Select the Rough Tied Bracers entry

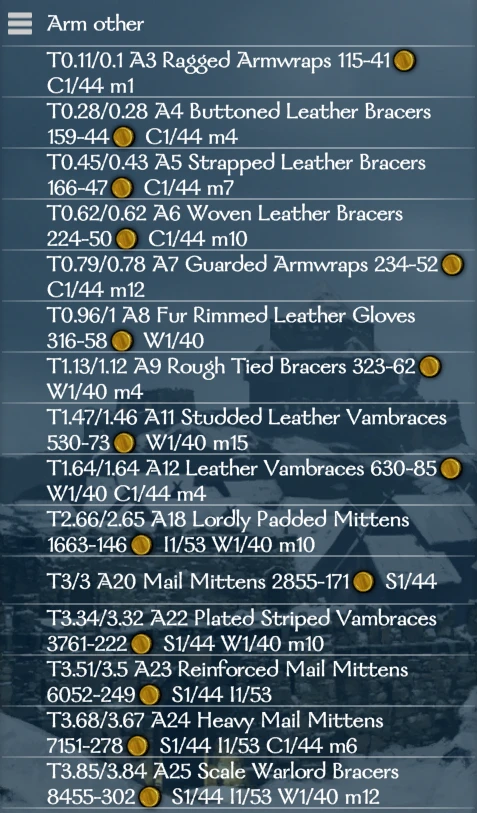click(x=238, y=377)
